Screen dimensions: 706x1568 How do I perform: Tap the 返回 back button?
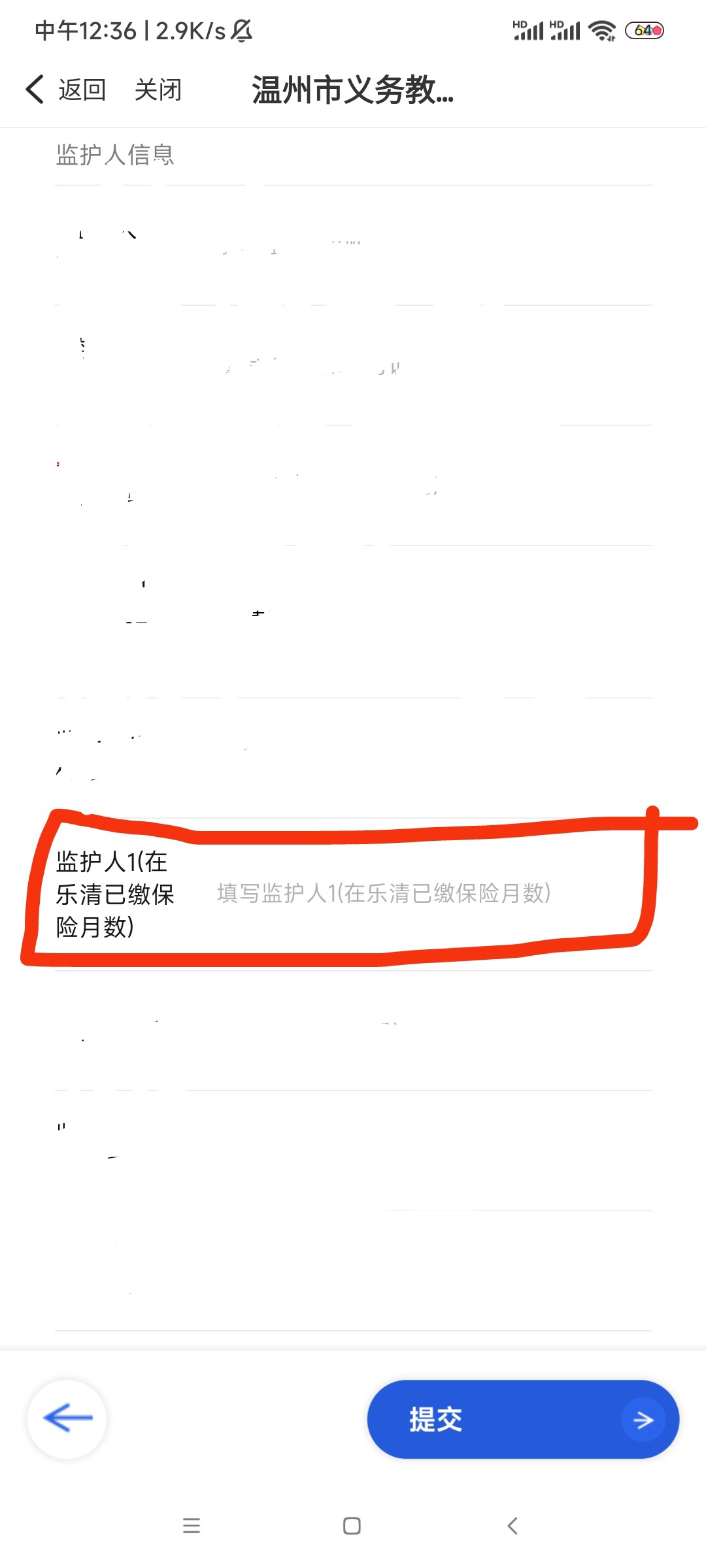67,90
